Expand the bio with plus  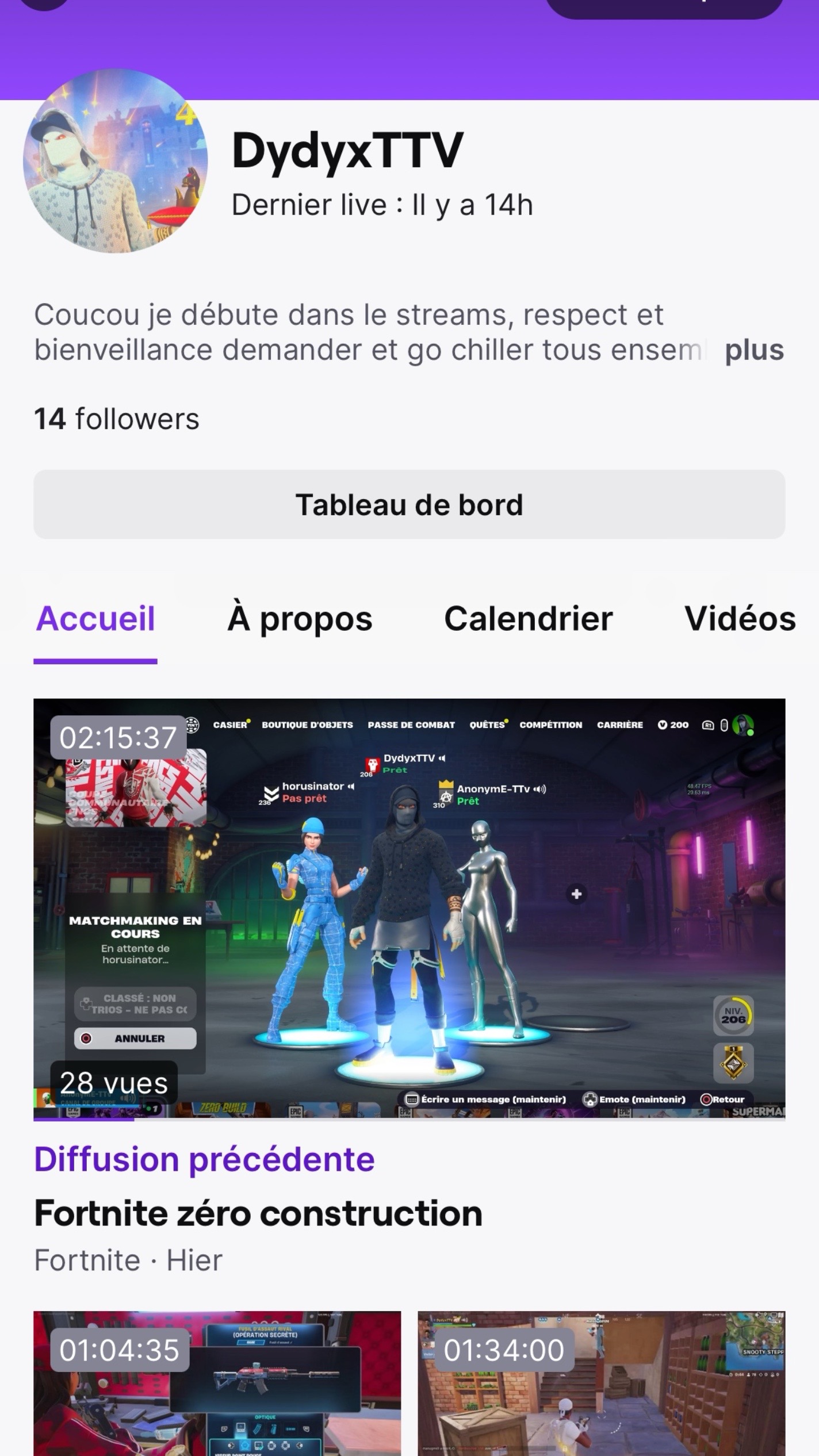click(x=753, y=350)
